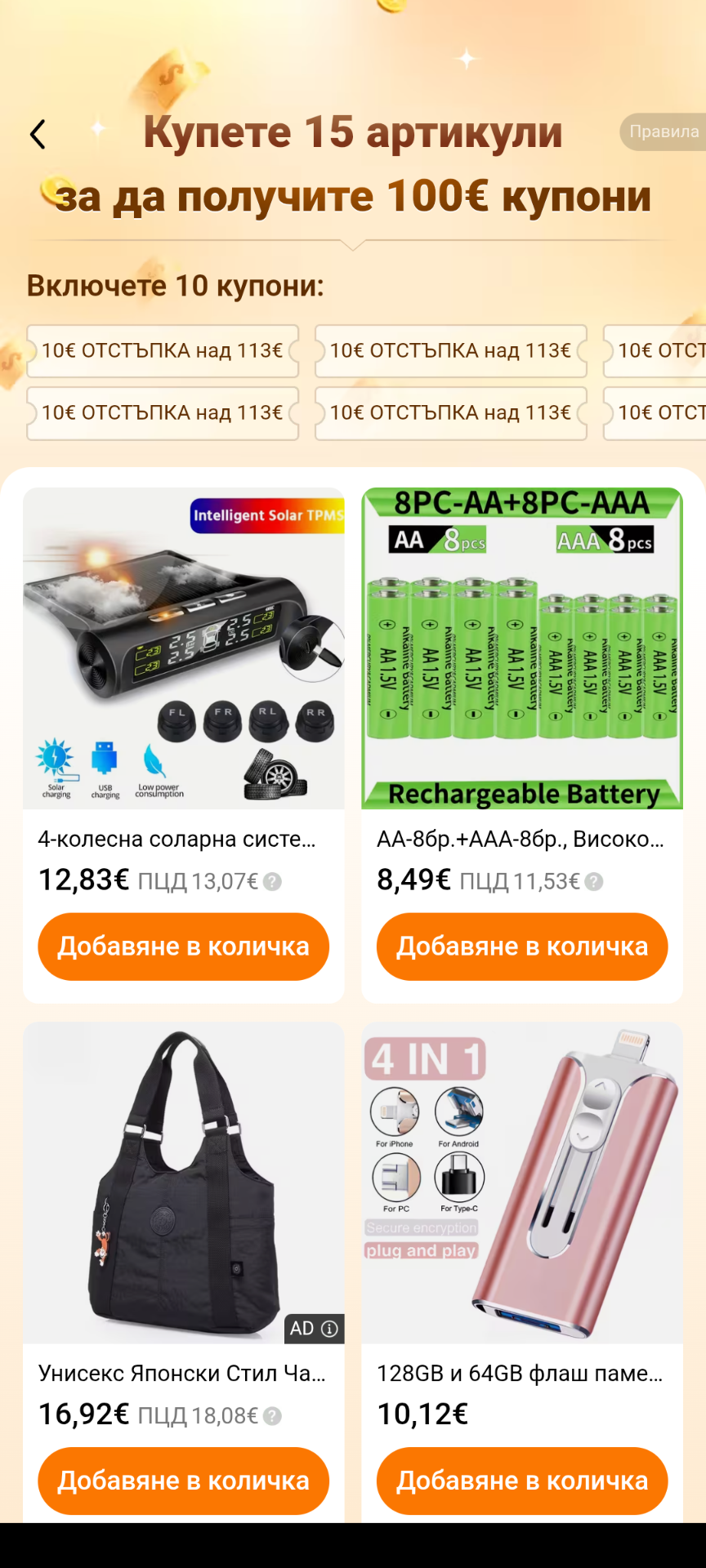View the 8PC-AA+8PC-AAA battery product
Image resolution: width=706 pixels, height=1568 pixels.
(x=521, y=648)
